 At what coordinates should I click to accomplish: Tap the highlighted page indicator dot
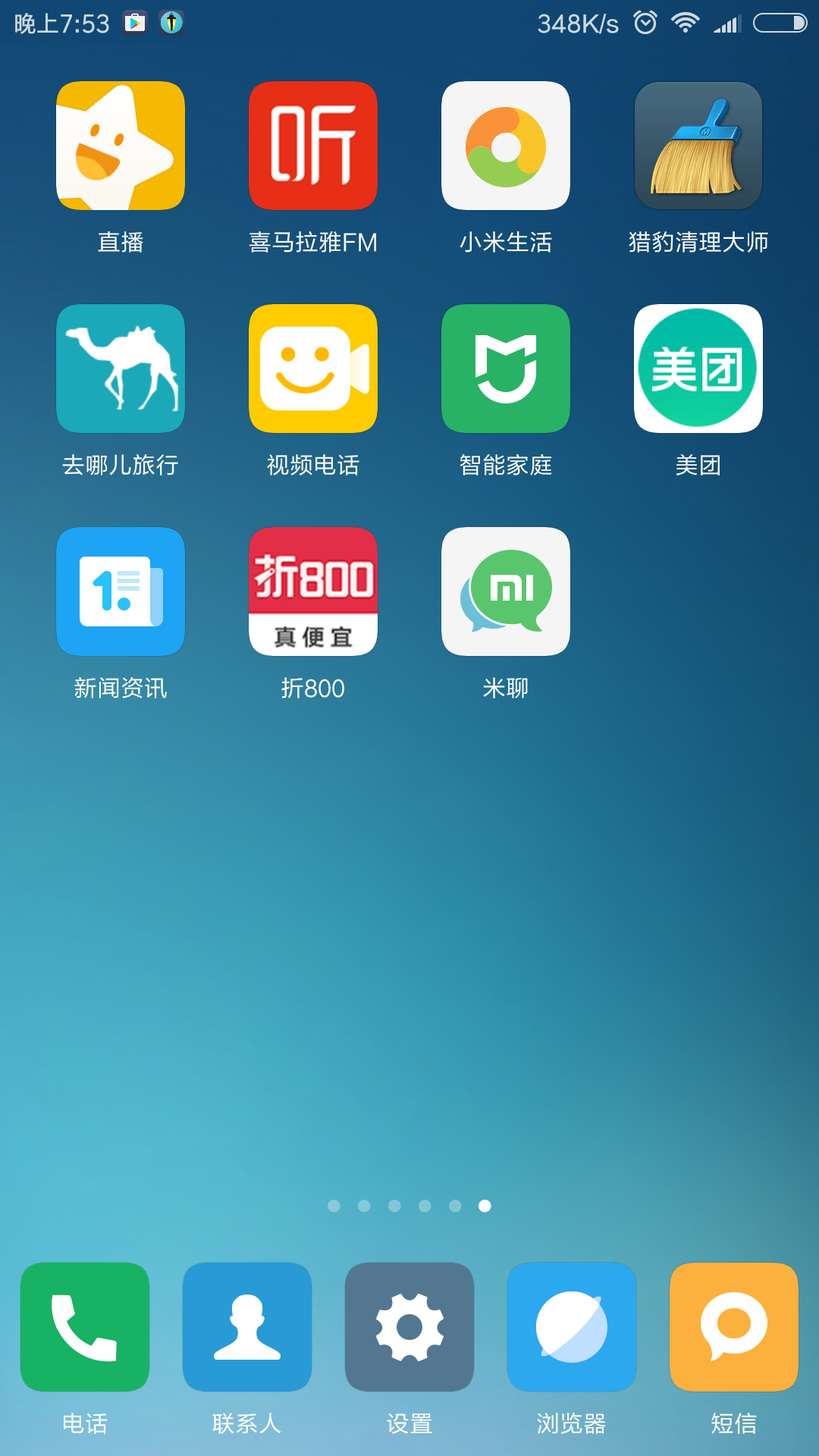pyautogui.click(x=484, y=1207)
